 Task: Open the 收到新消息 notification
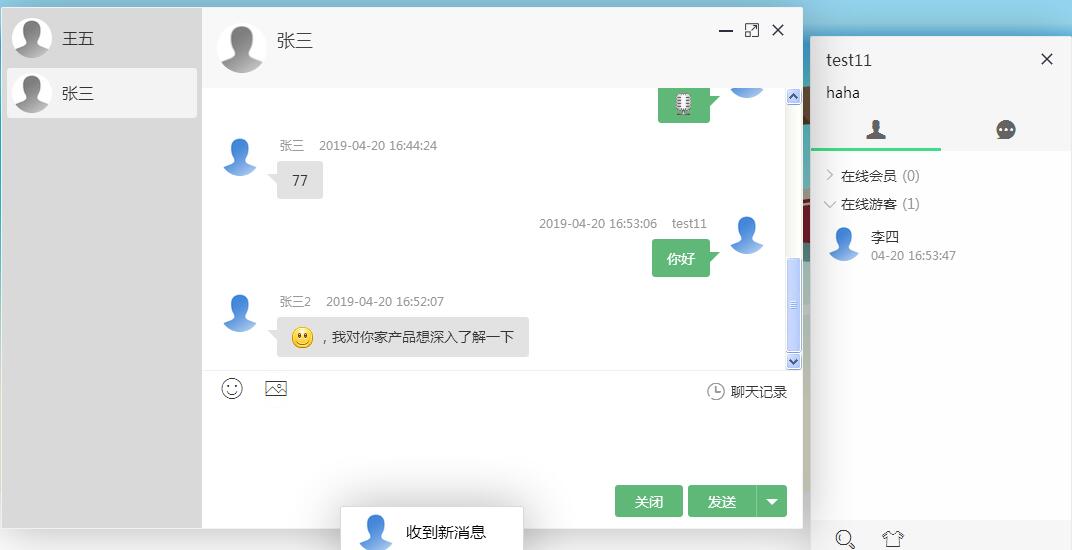(x=432, y=532)
